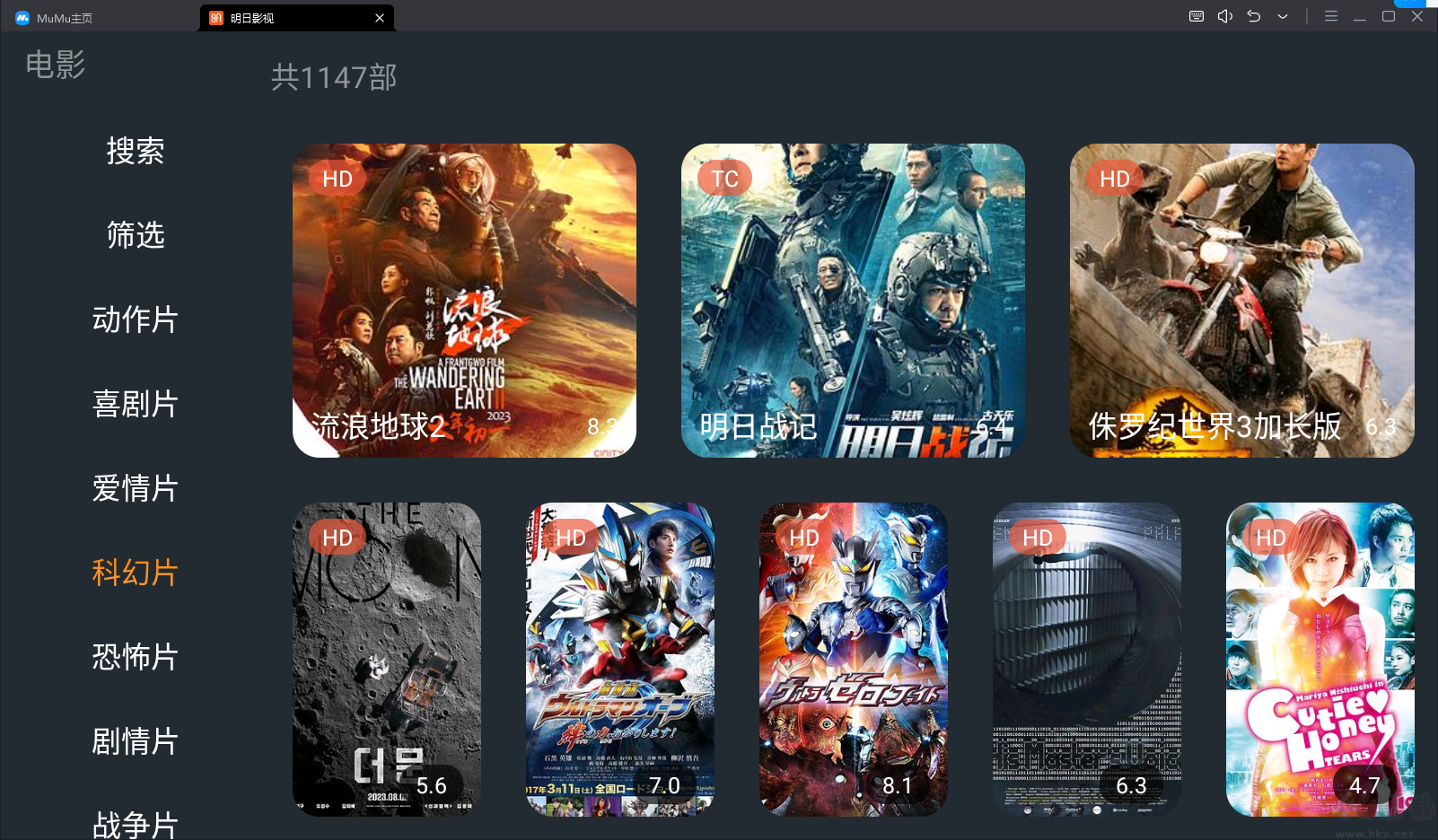
Task: Open the Ultraman movie rated 7.0
Action: point(620,660)
